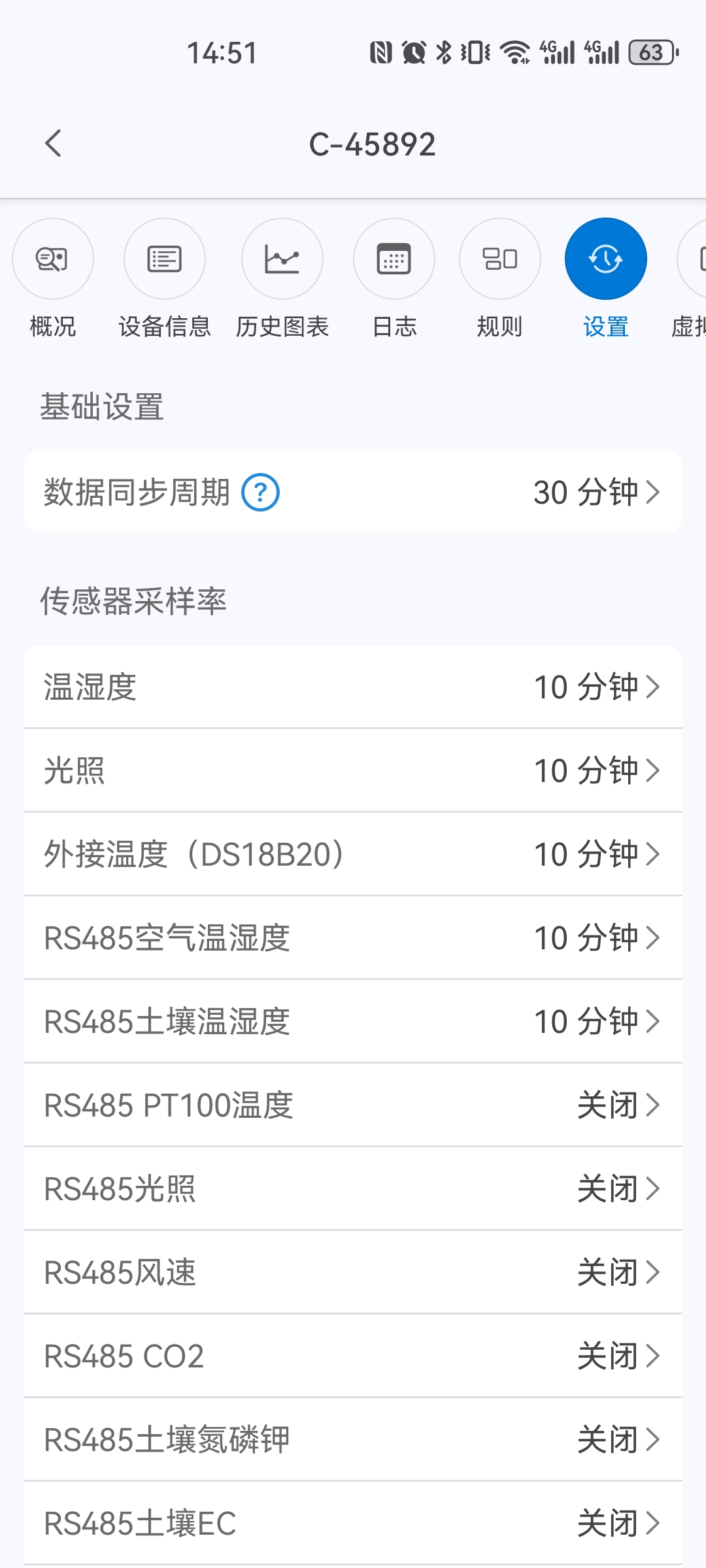706x1568 pixels.
Task: Open the 日志 tab
Action: (394, 259)
